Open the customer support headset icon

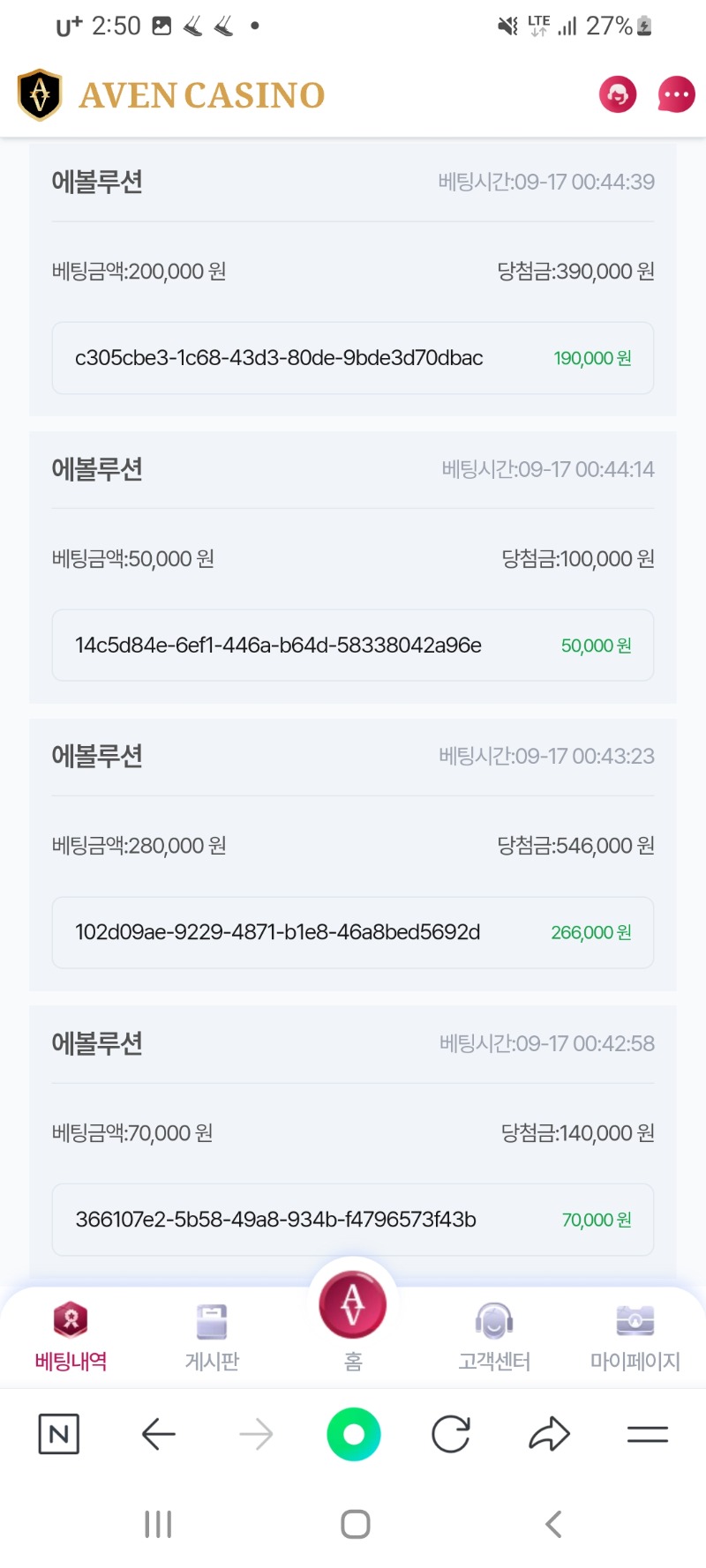[618, 94]
